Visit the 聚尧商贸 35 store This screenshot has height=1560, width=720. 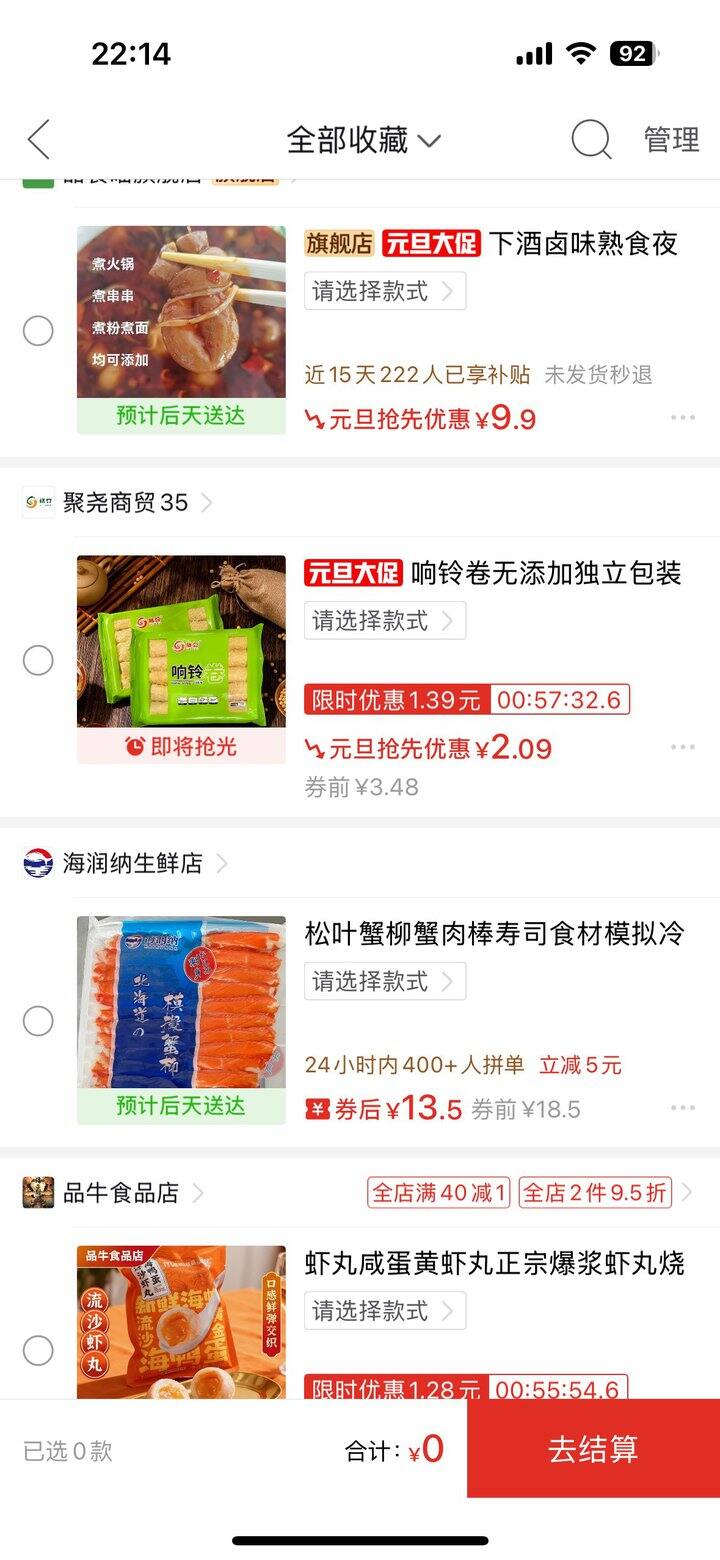point(125,502)
